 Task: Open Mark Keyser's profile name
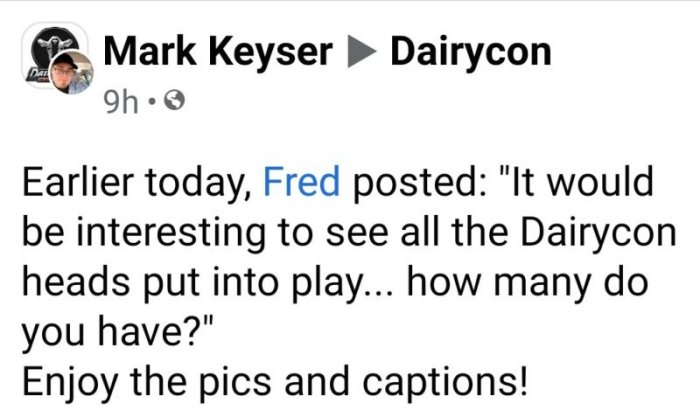pos(216,51)
